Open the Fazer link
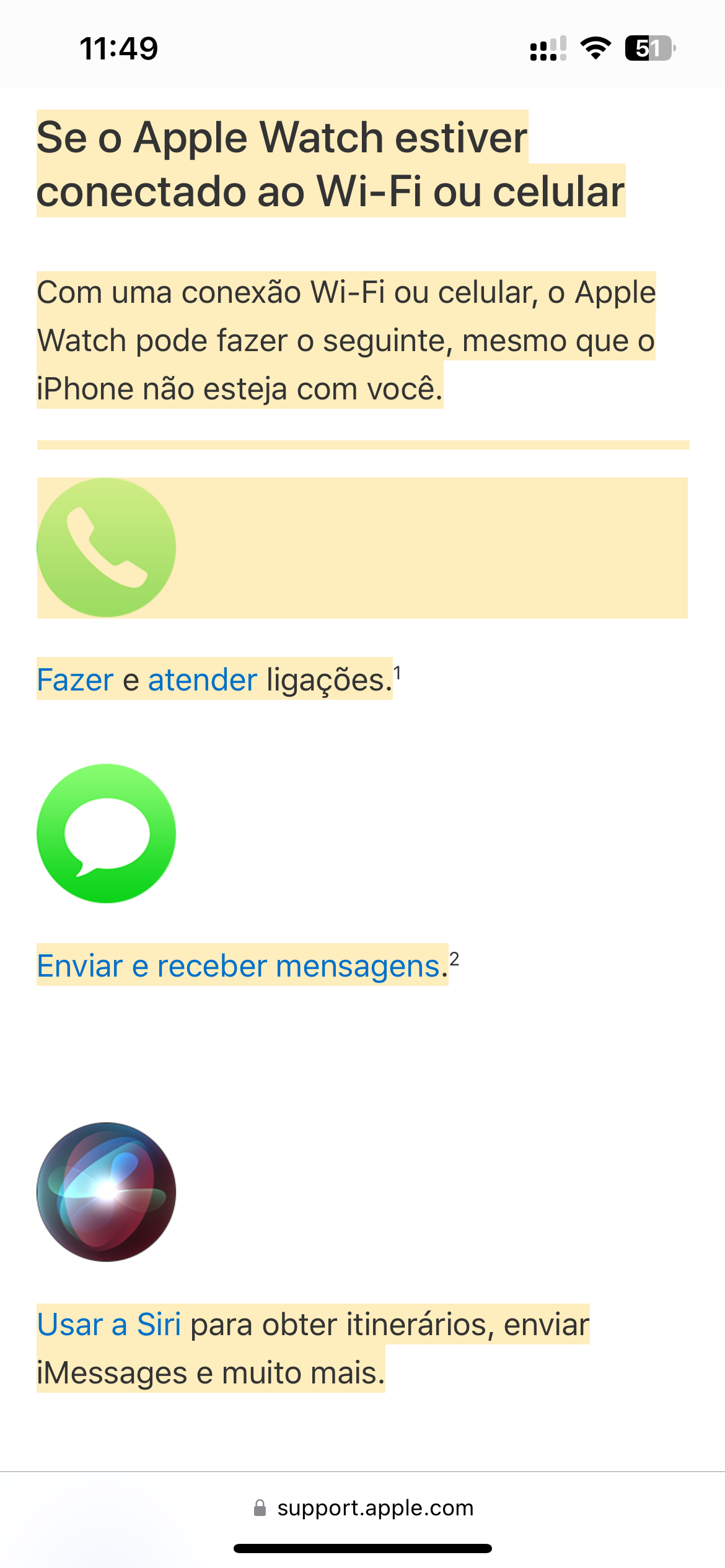Screen dimensions: 725x1568 click(75, 680)
